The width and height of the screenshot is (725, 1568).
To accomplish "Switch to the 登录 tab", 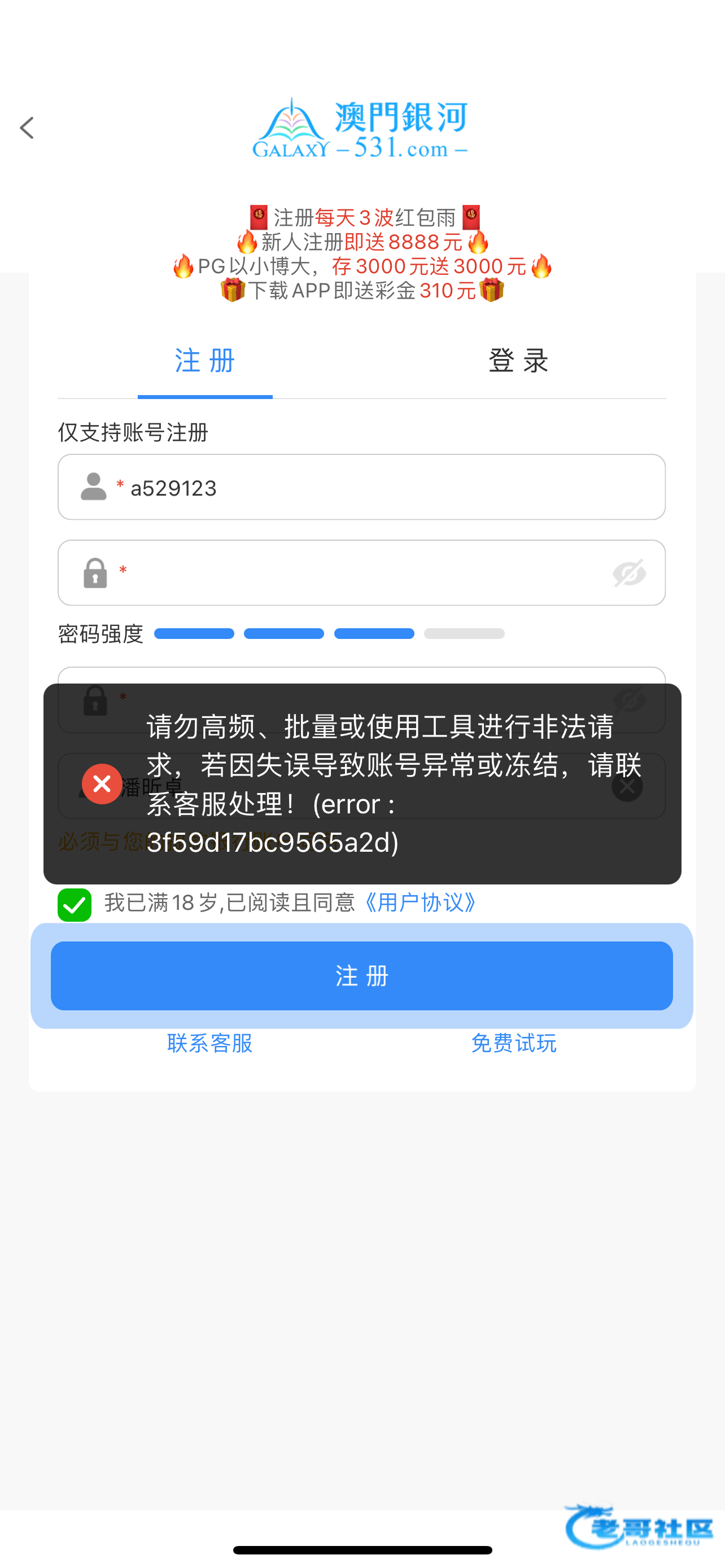I will tap(518, 361).
